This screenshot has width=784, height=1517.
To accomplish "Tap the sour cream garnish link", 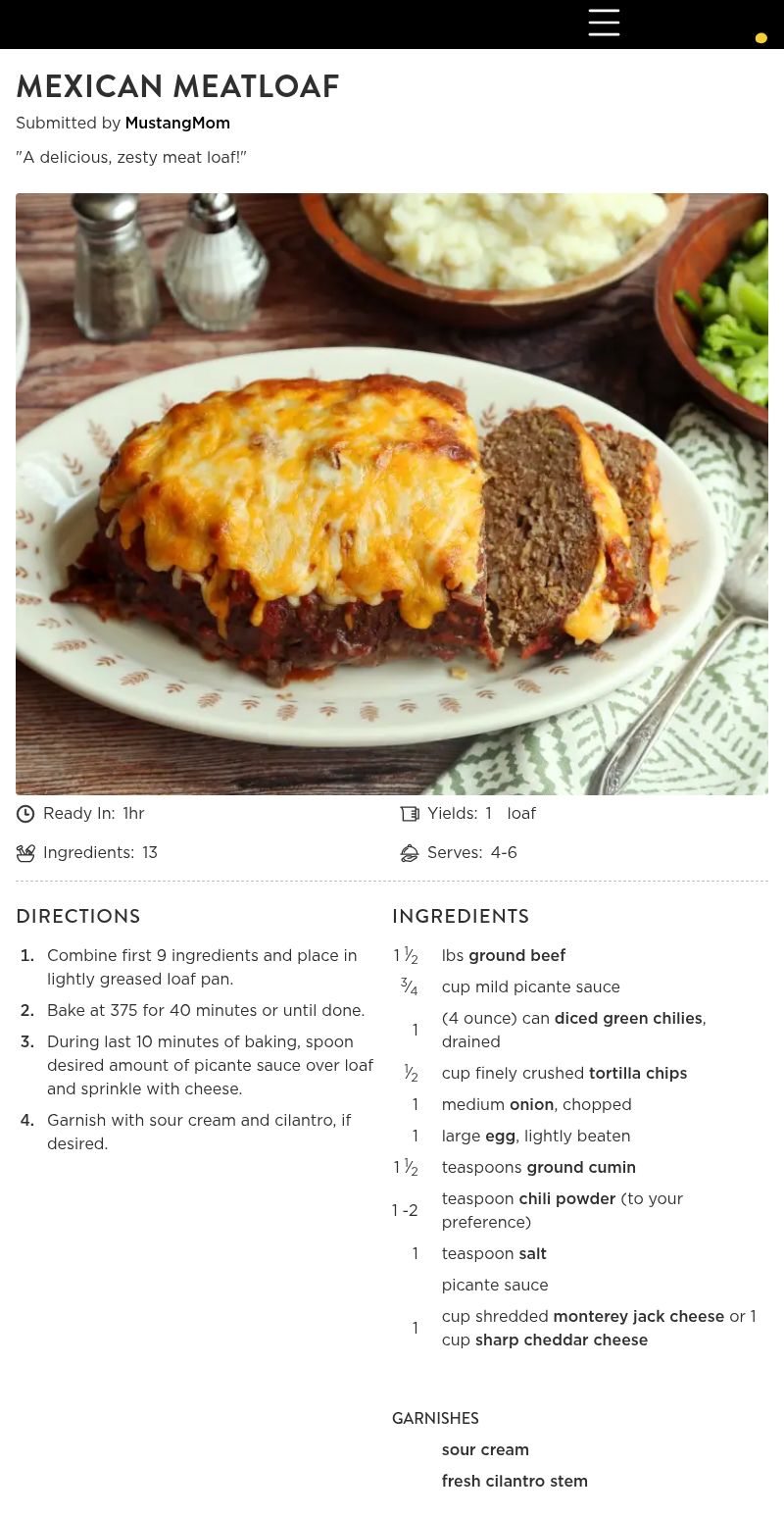I will pos(485,1450).
